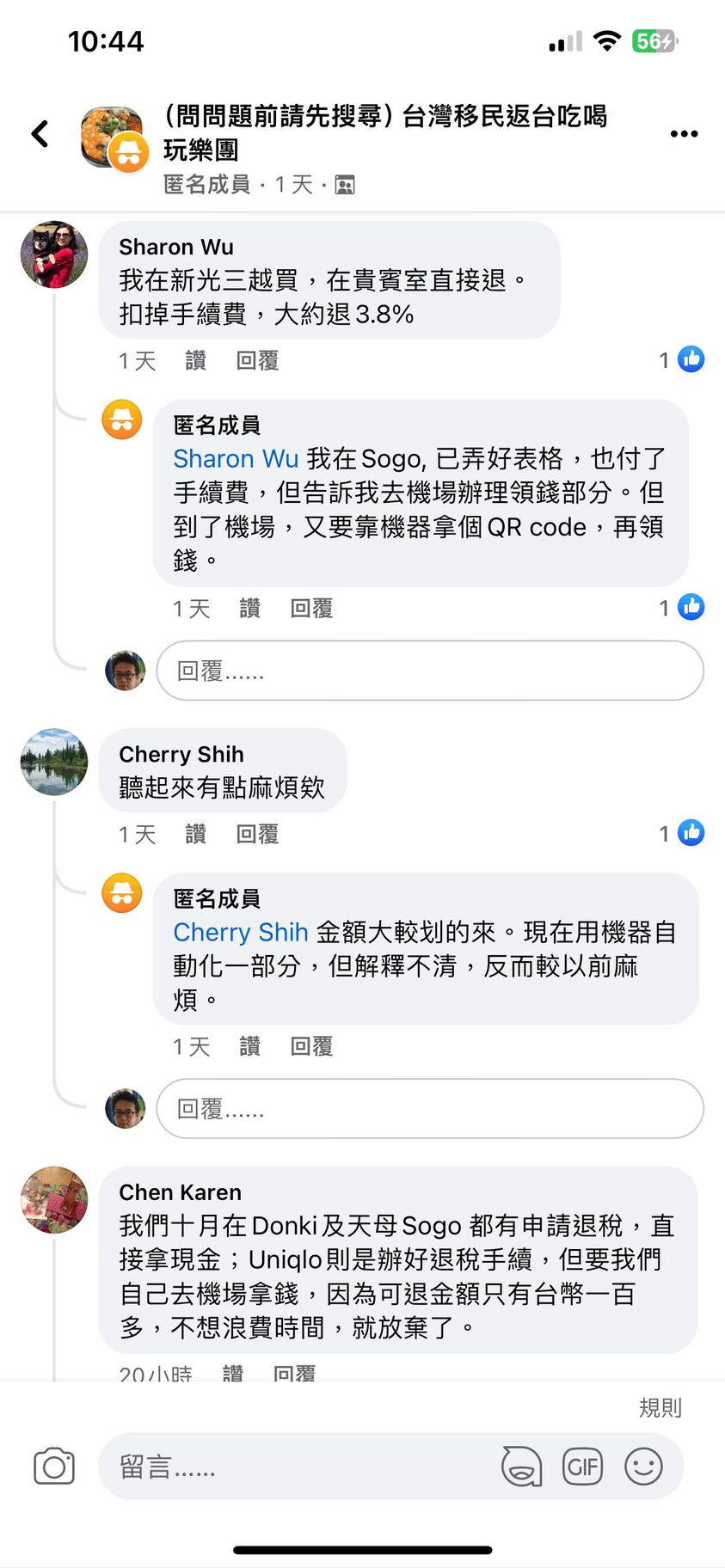Tap reply field under Sharon Wu's thread
The width and height of the screenshot is (725, 1568).
click(429, 671)
